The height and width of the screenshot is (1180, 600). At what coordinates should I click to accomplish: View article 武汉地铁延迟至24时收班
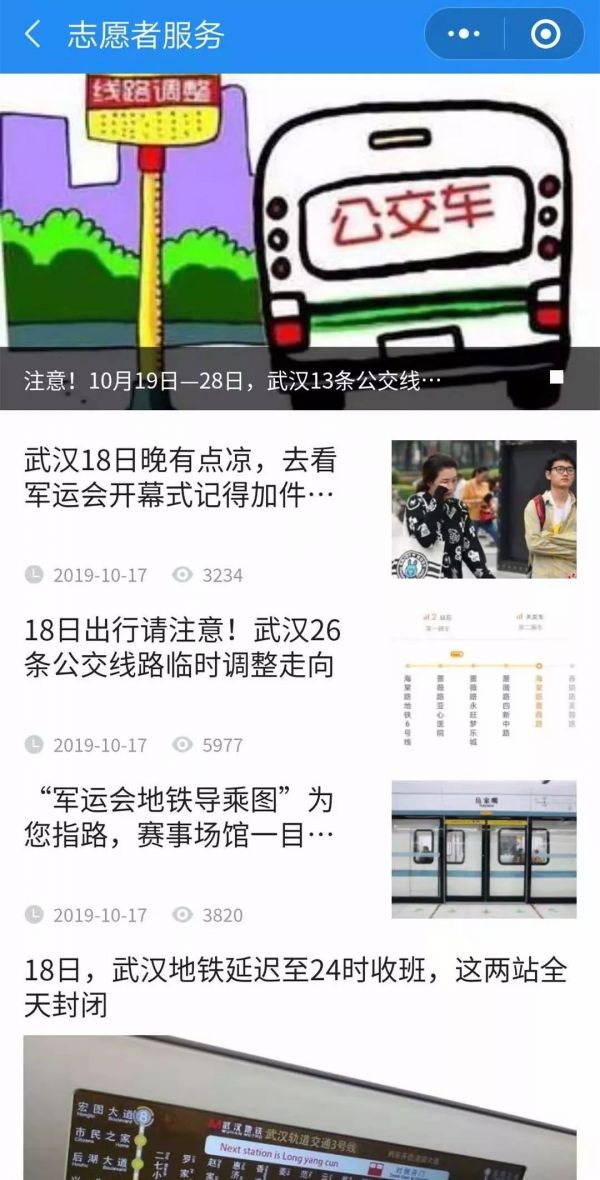295,987
